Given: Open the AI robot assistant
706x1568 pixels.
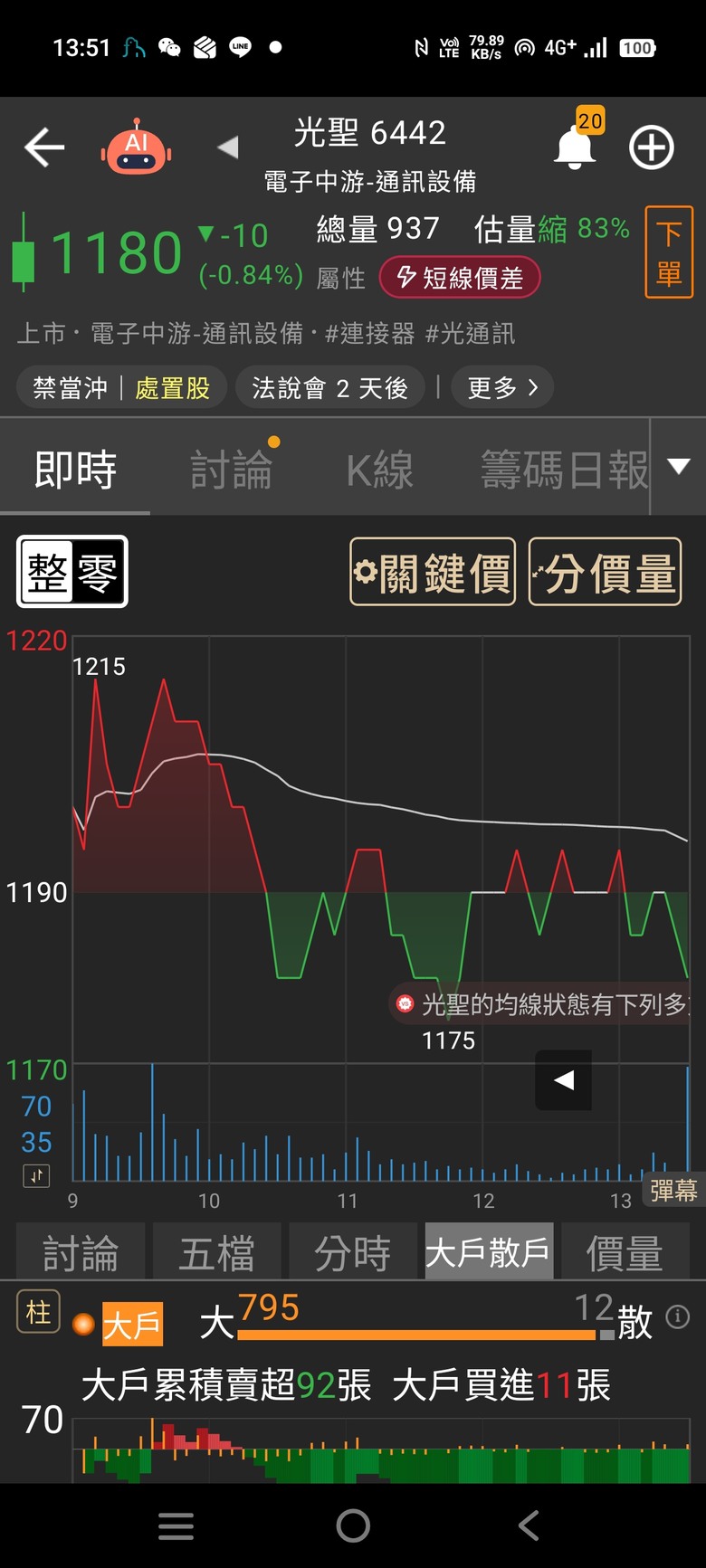Looking at the screenshot, I should click(136, 147).
